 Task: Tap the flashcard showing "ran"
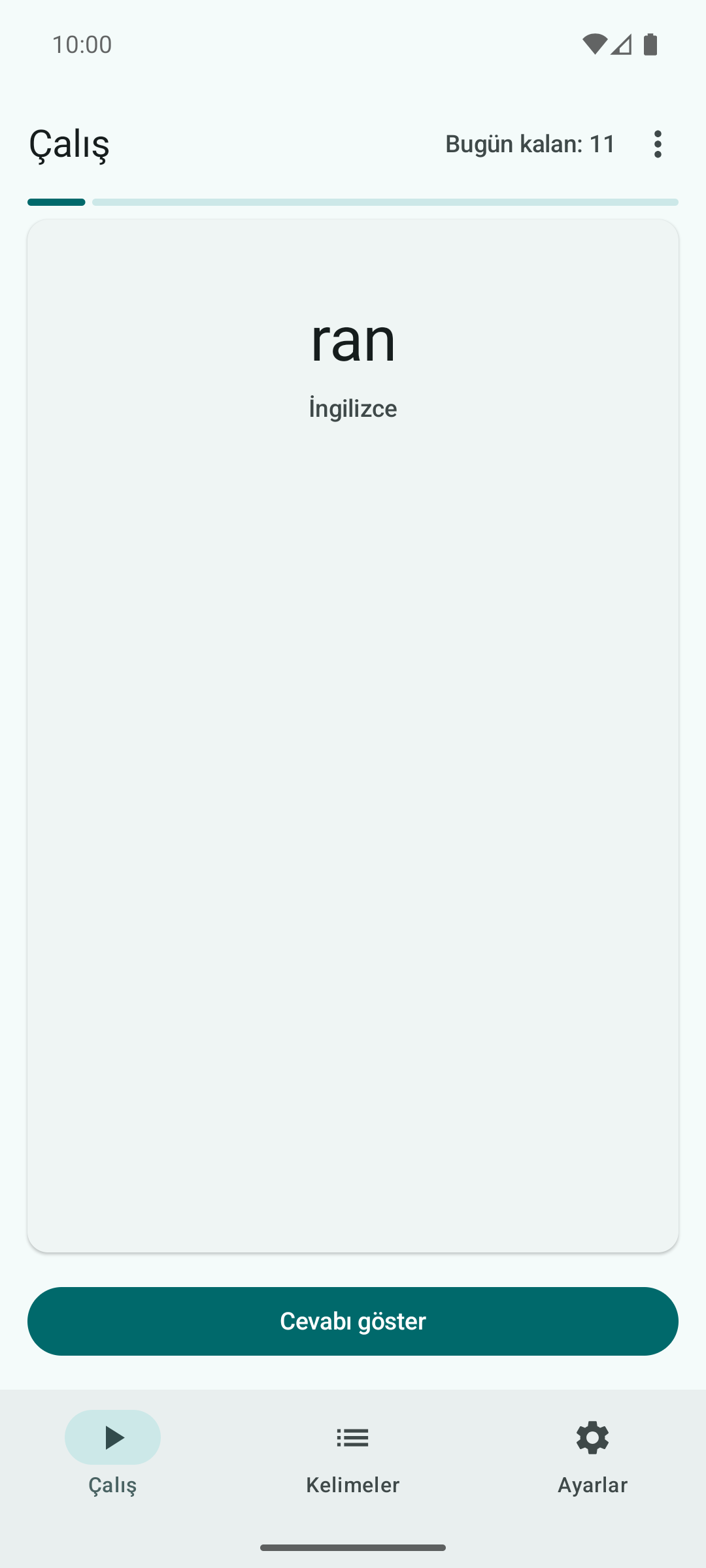pos(353,736)
